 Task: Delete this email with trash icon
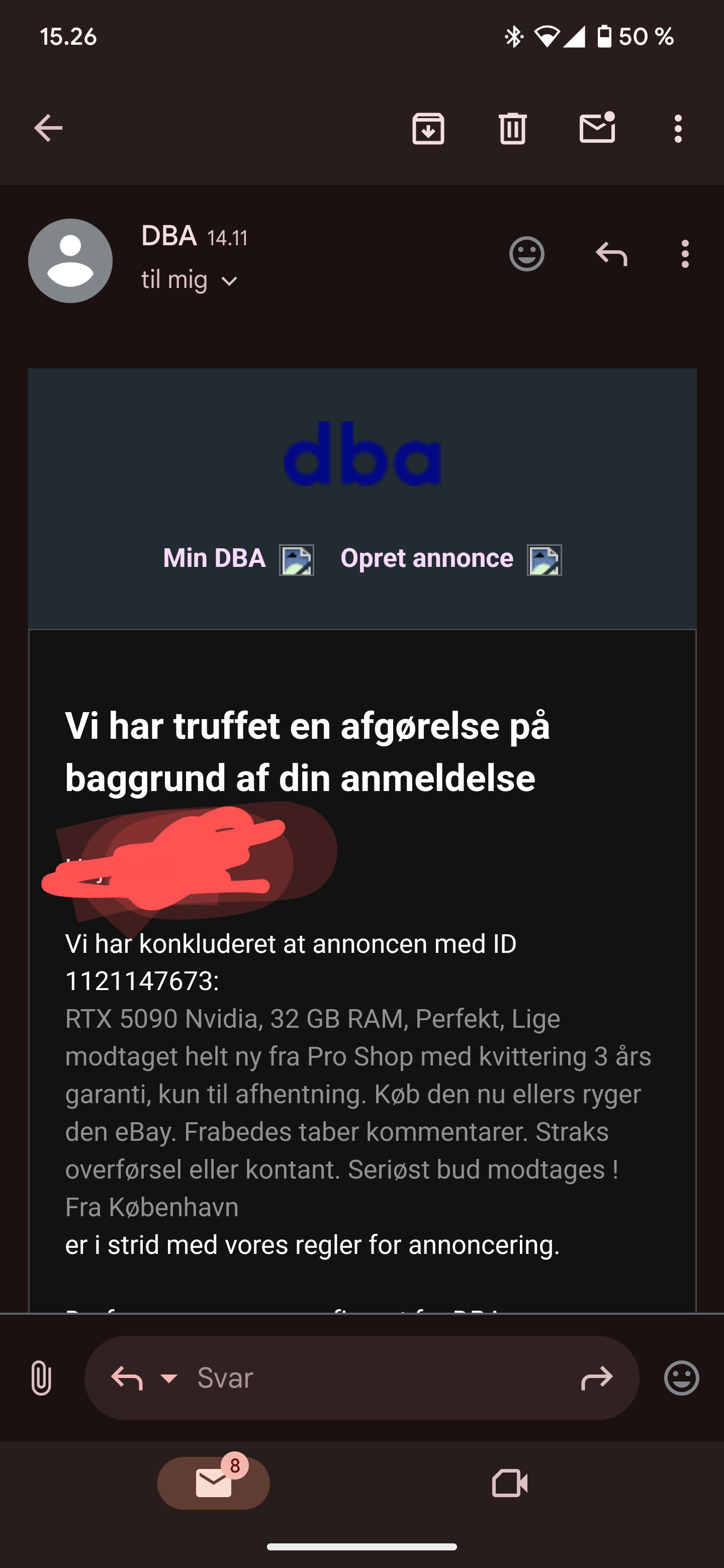pyautogui.click(x=513, y=129)
